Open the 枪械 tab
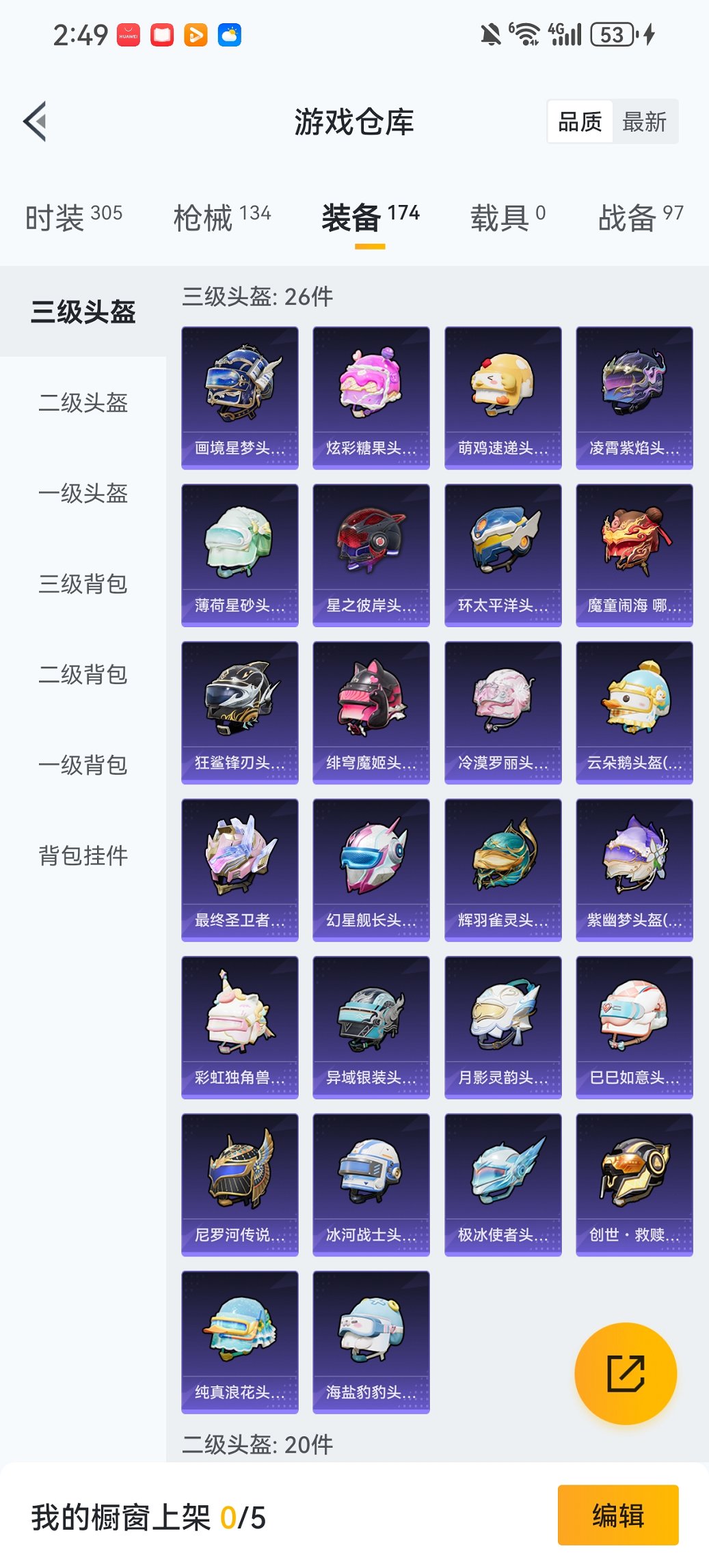Viewport: 709px width, 1568px height. point(222,215)
